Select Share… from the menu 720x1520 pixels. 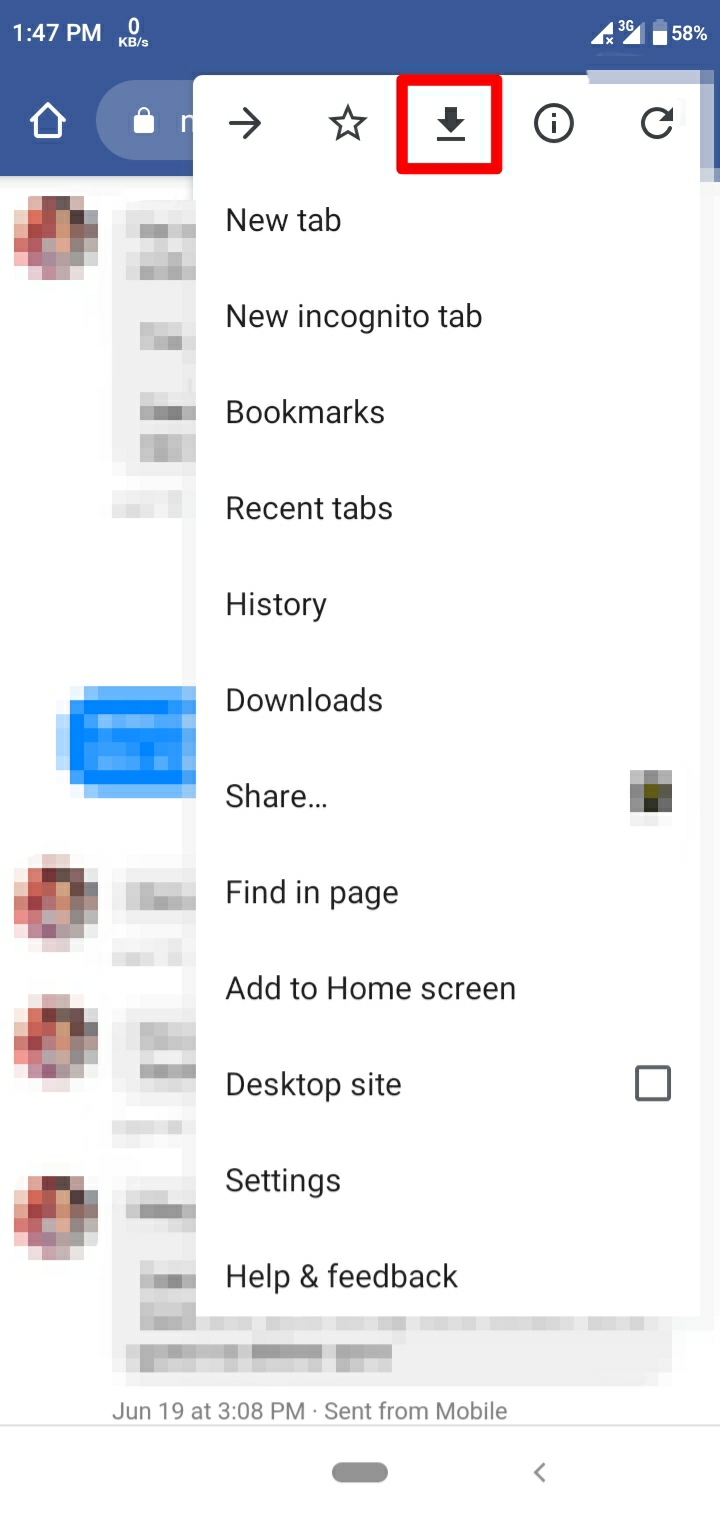pos(277,796)
